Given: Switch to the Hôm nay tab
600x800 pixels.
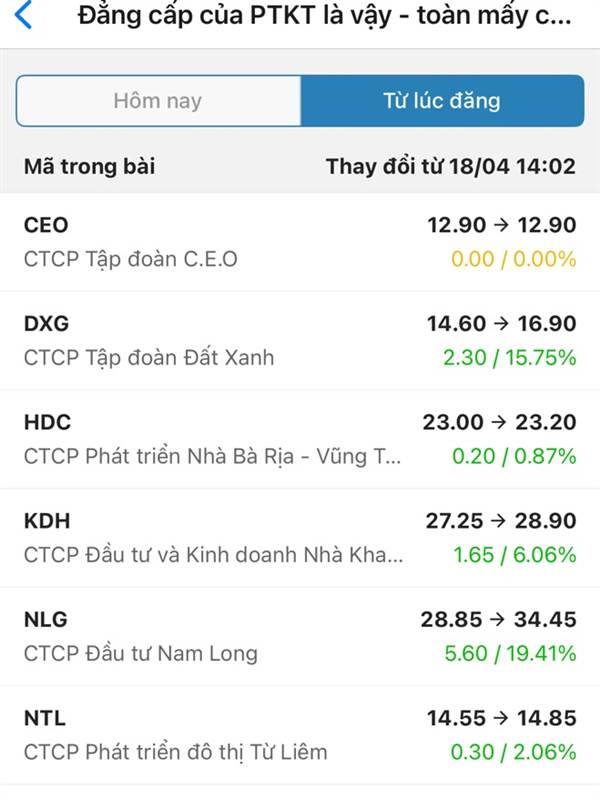Looking at the screenshot, I should pyautogui.click(x=158, y=101).
